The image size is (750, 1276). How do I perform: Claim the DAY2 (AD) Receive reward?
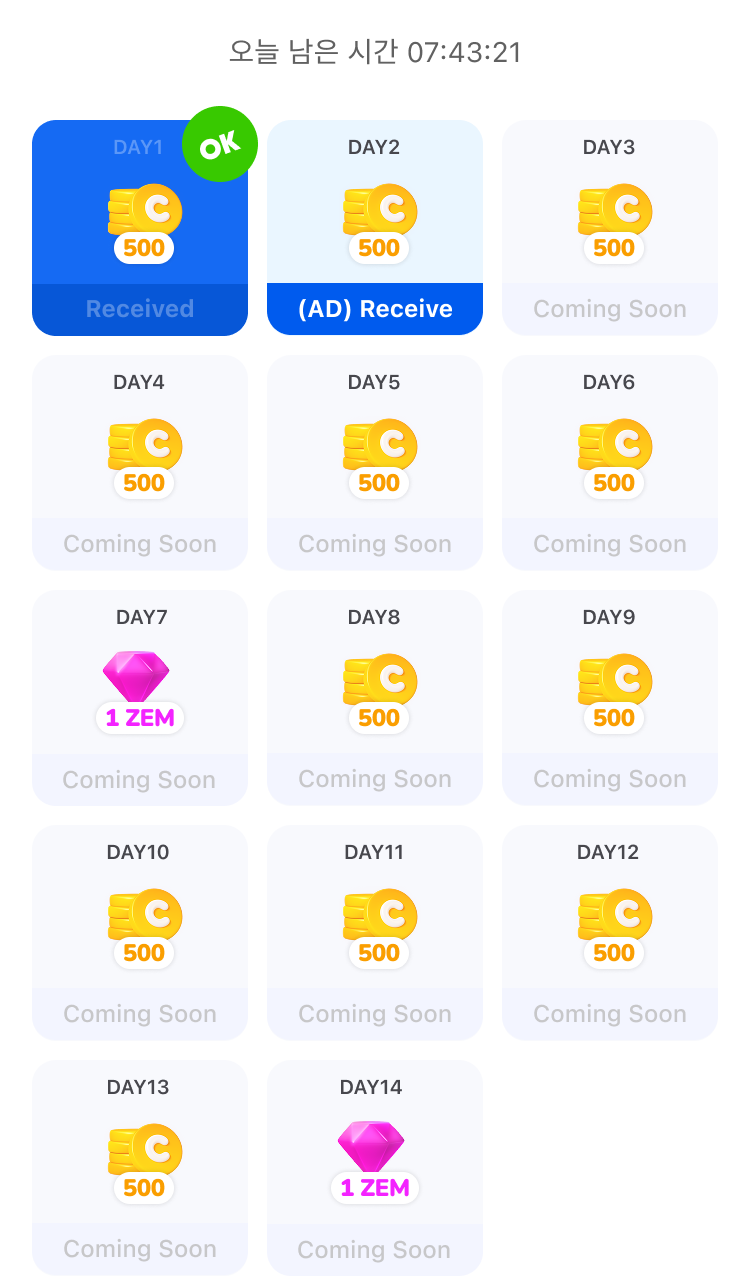pyautogui.click(x=375, y=309)
